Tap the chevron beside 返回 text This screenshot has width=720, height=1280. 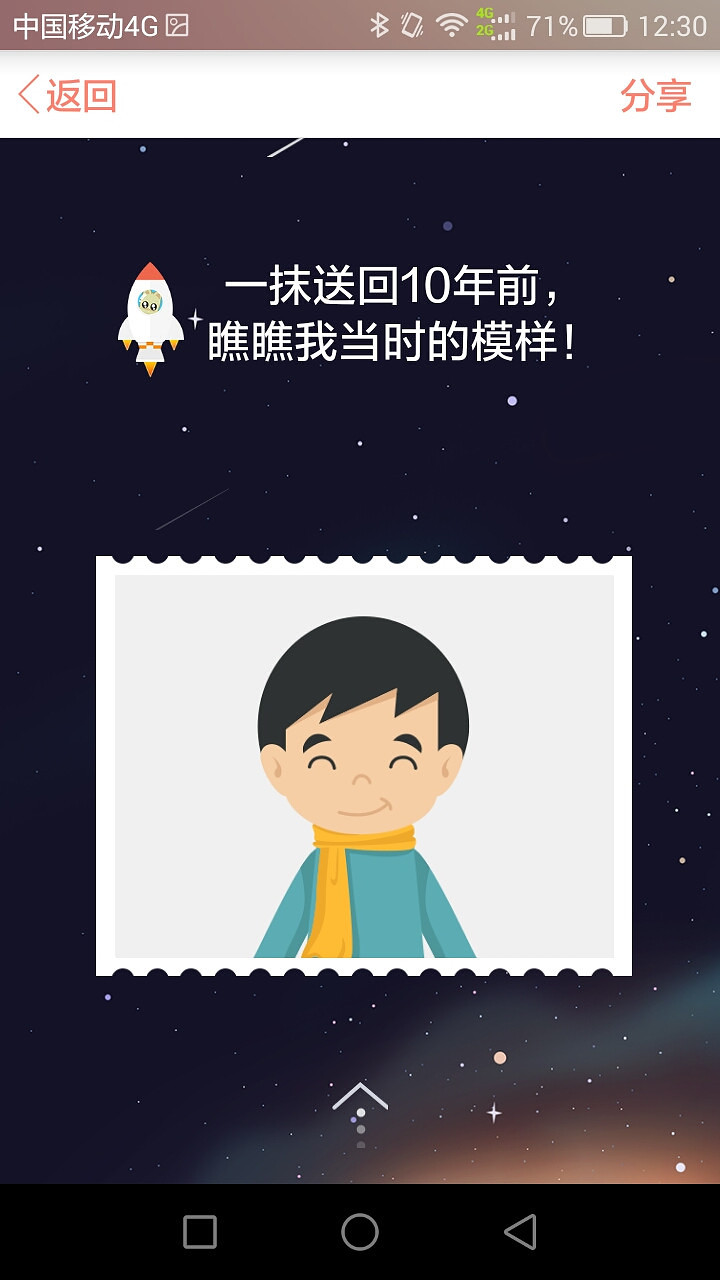click(x=28, y=96)
